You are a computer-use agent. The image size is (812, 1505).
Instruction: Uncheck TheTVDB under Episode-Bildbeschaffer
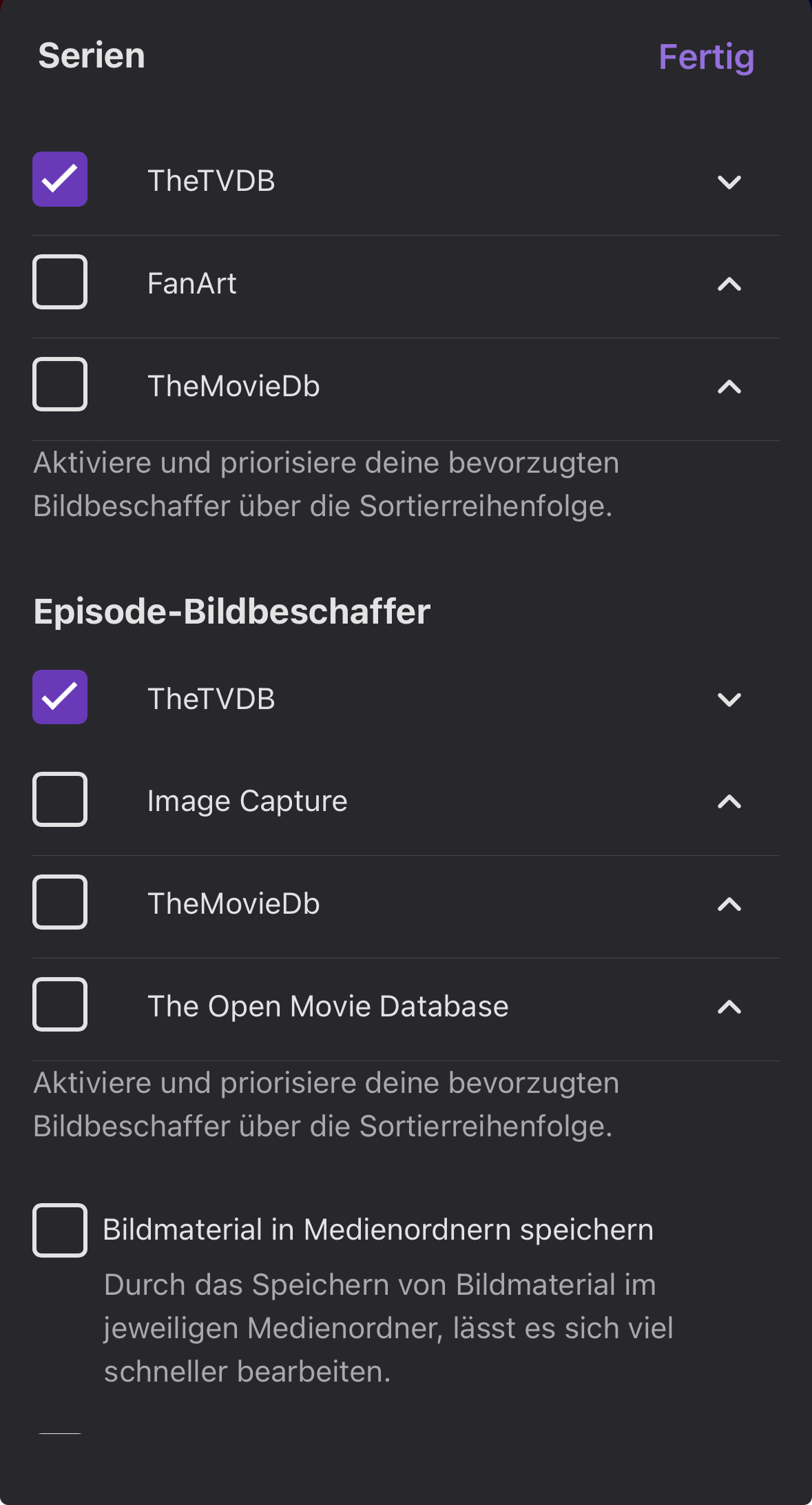click(60, 697)
